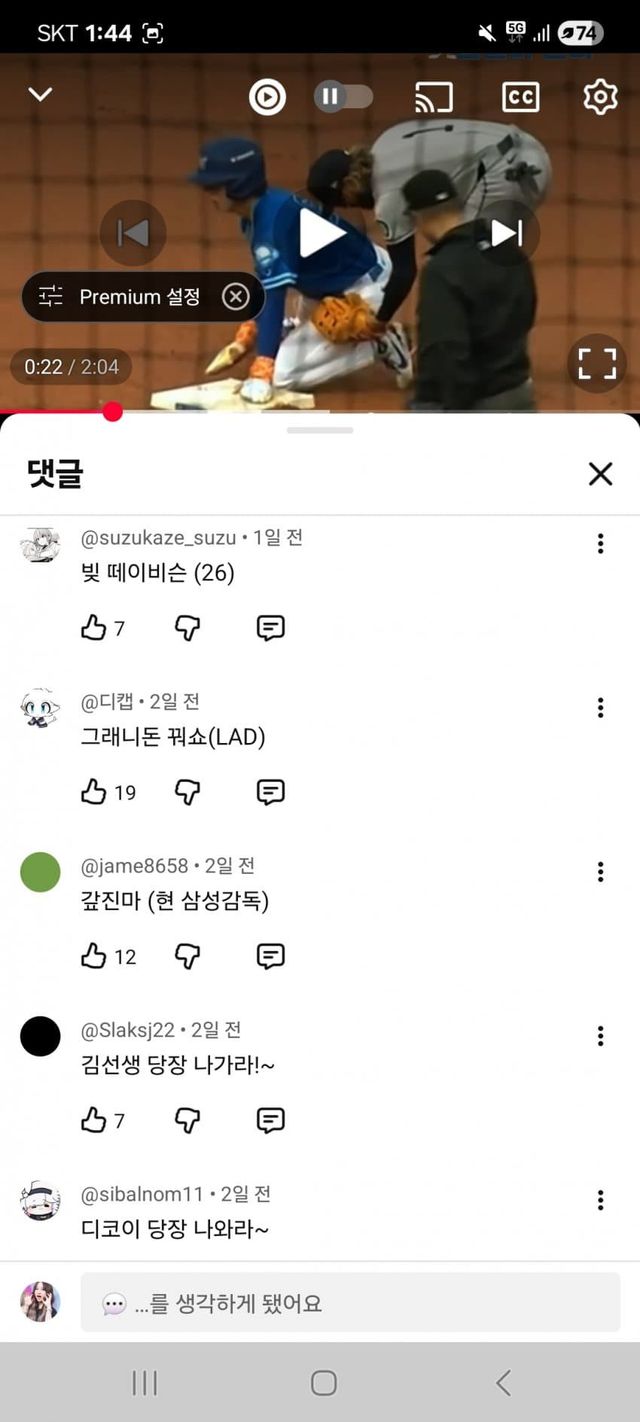Collapse the video player with the down chevron
Viewport: 640px width, 1422px height.
click(x=40, y=95)
